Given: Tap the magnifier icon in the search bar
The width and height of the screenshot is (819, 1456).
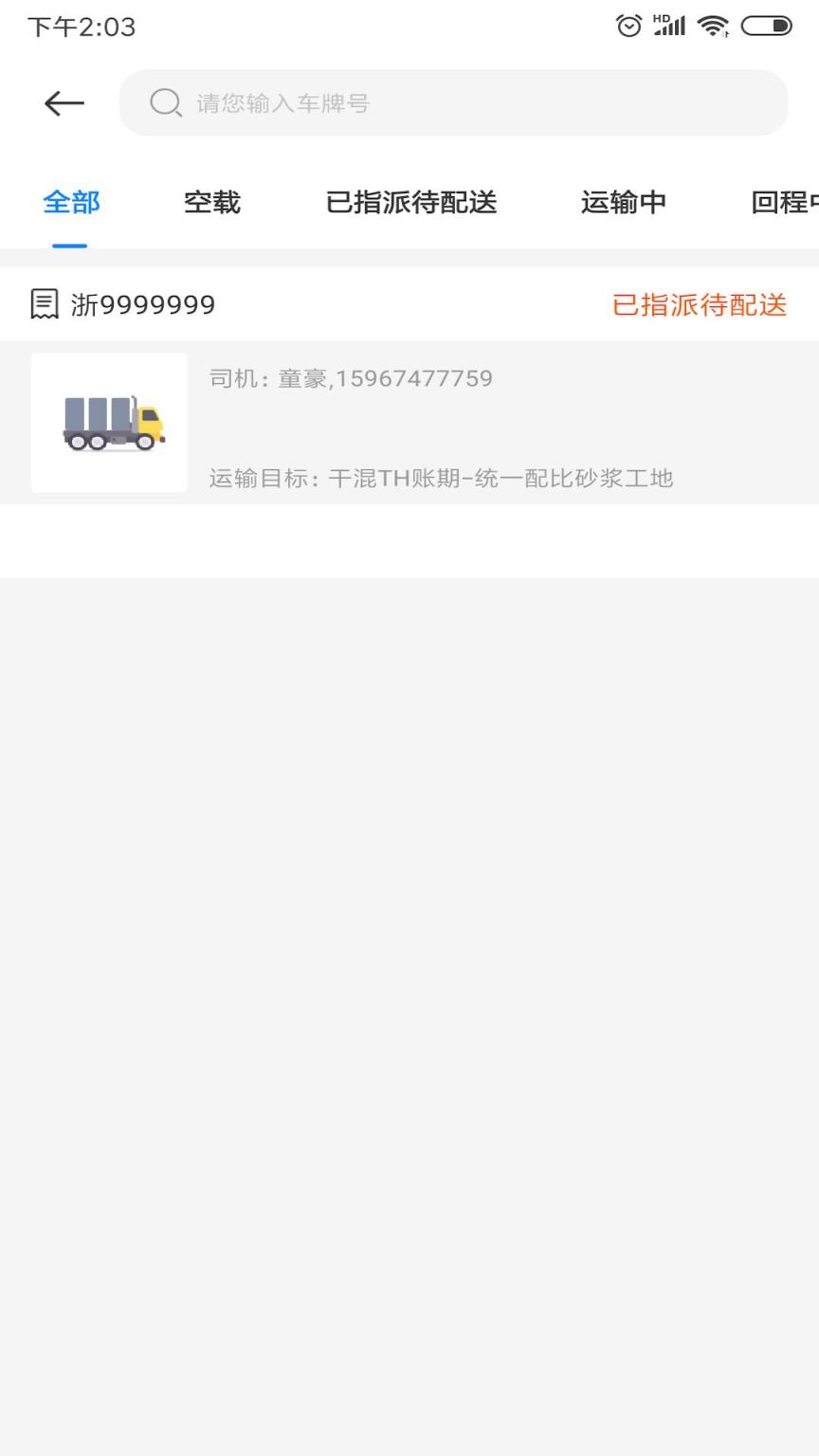Looking at the screenshot, I should tap(165, 102).
